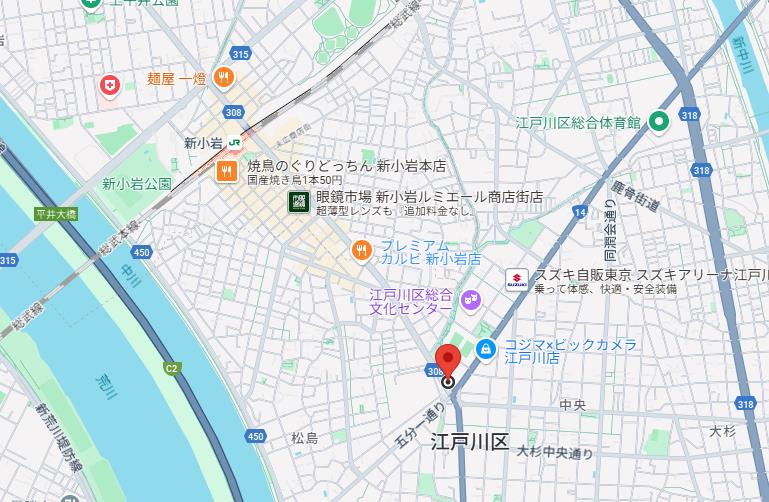This screenshot has height=502, width=769.
Task: Select the 新小岩公園 park label
Action: tap(136, 184)
